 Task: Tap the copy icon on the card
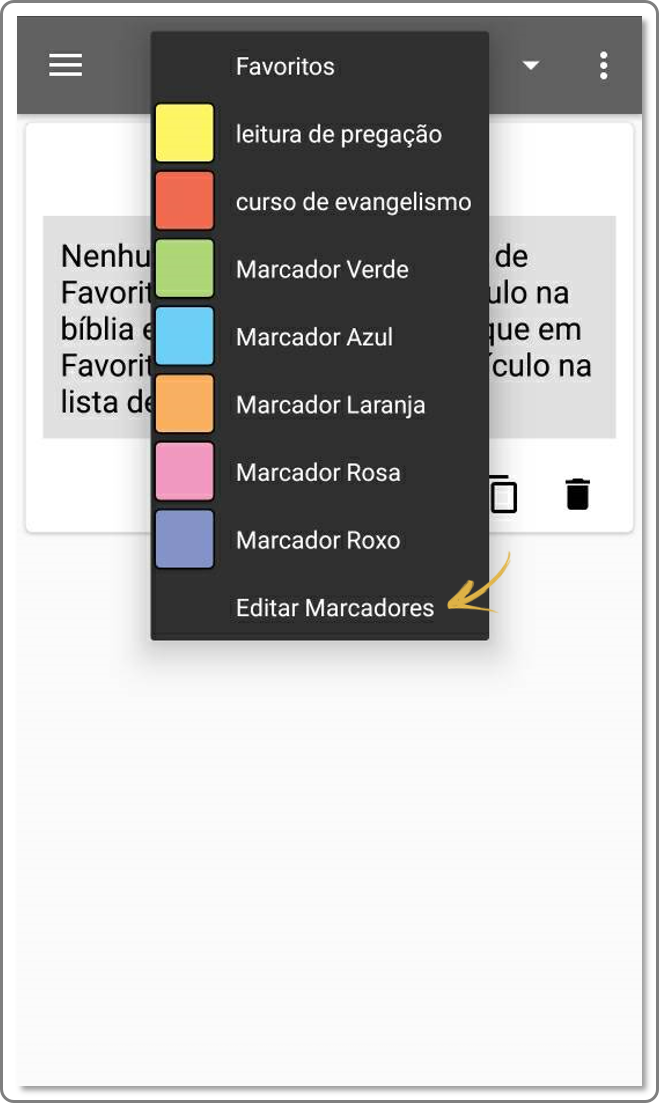click(504, 493)
